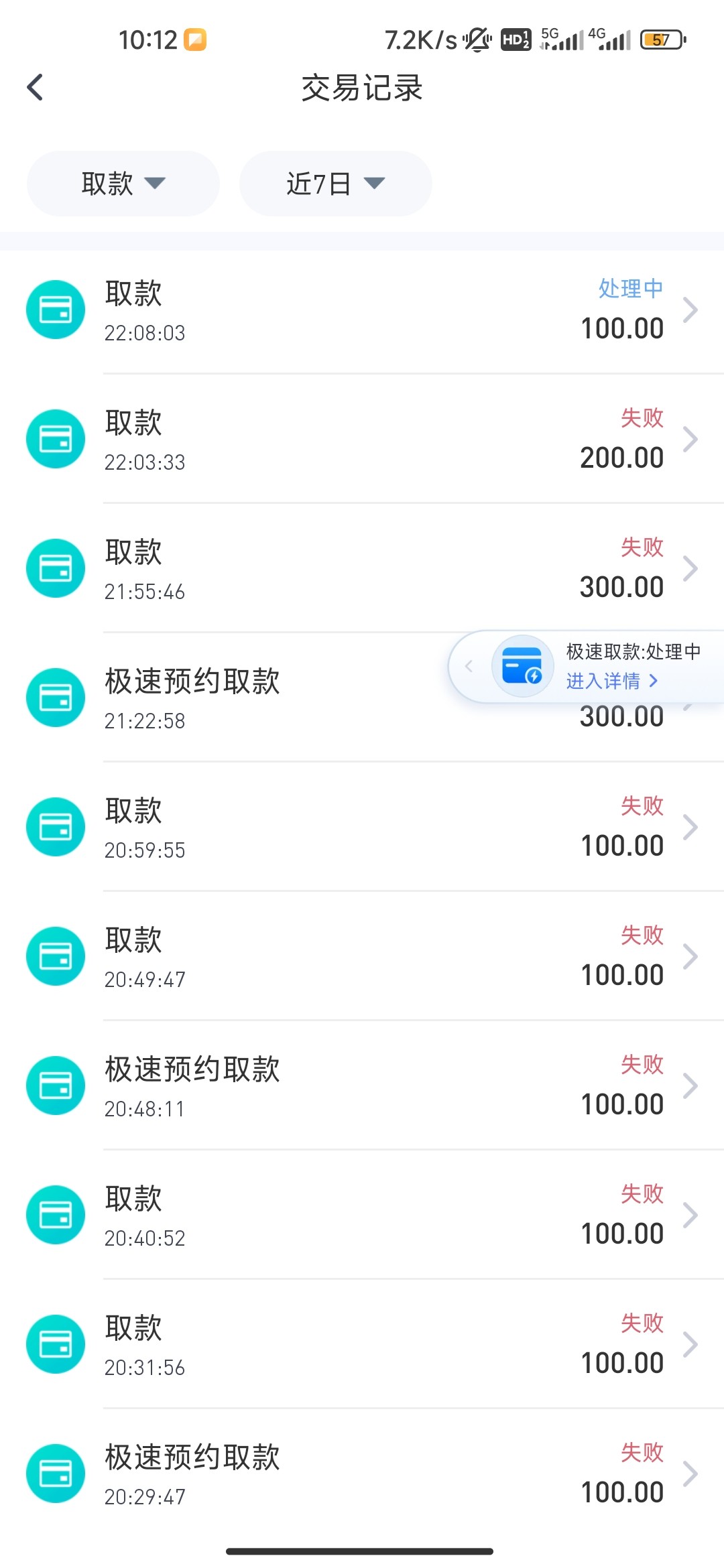Select the 极速预约取款 entry at 20:48:11
This screenshot has height=1568, width=724.
point(362,1087)
